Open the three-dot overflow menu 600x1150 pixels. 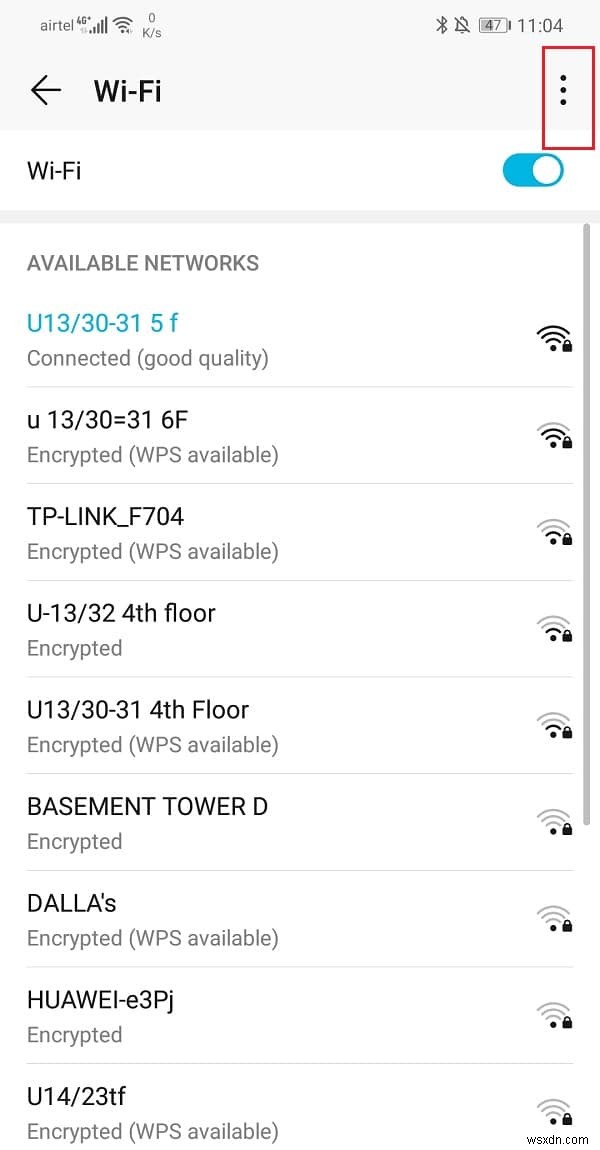[x=563, y=91]
